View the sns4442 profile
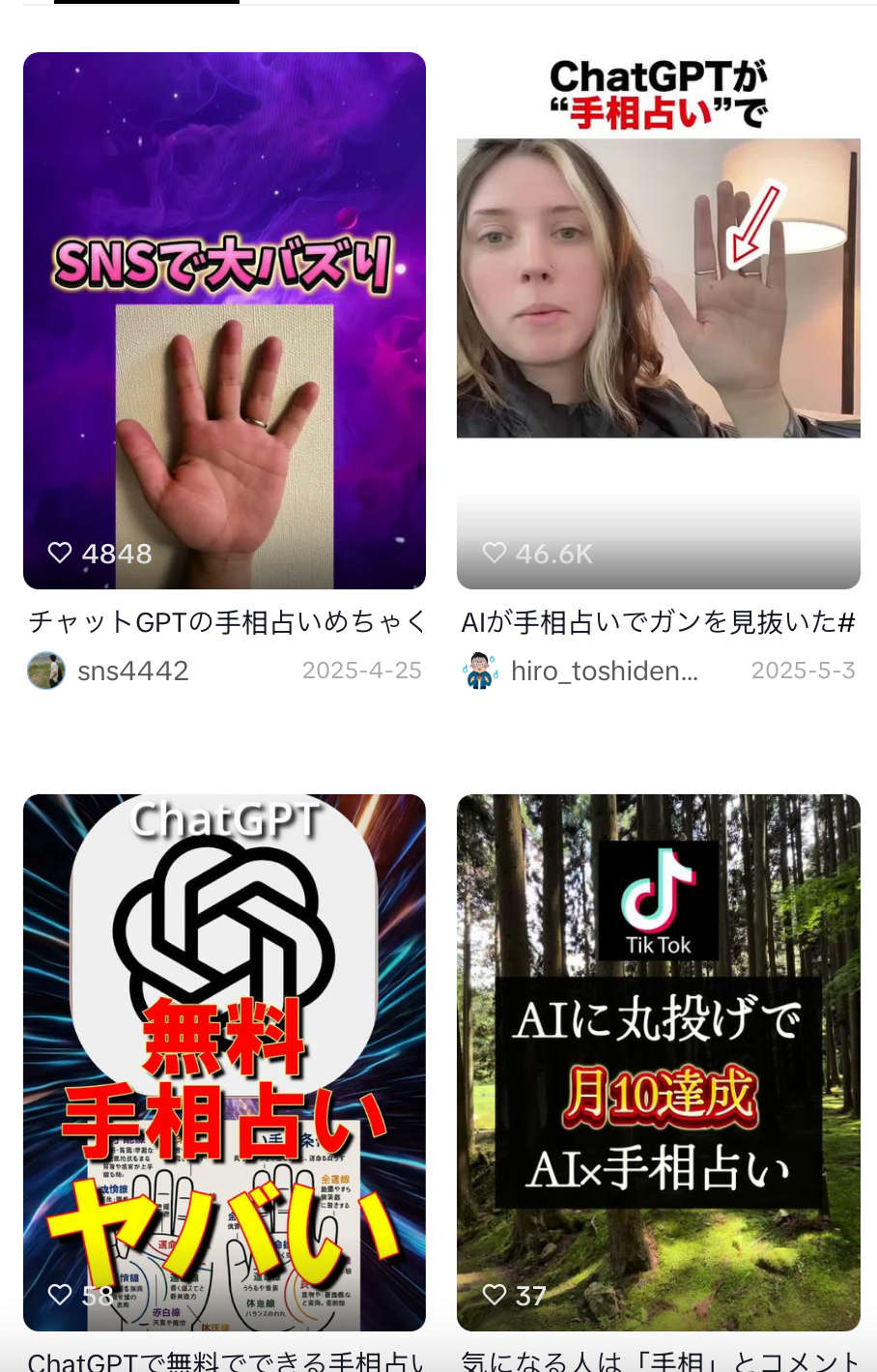The height and width of the screenshot is (1372, 877). tap(132, 671)
